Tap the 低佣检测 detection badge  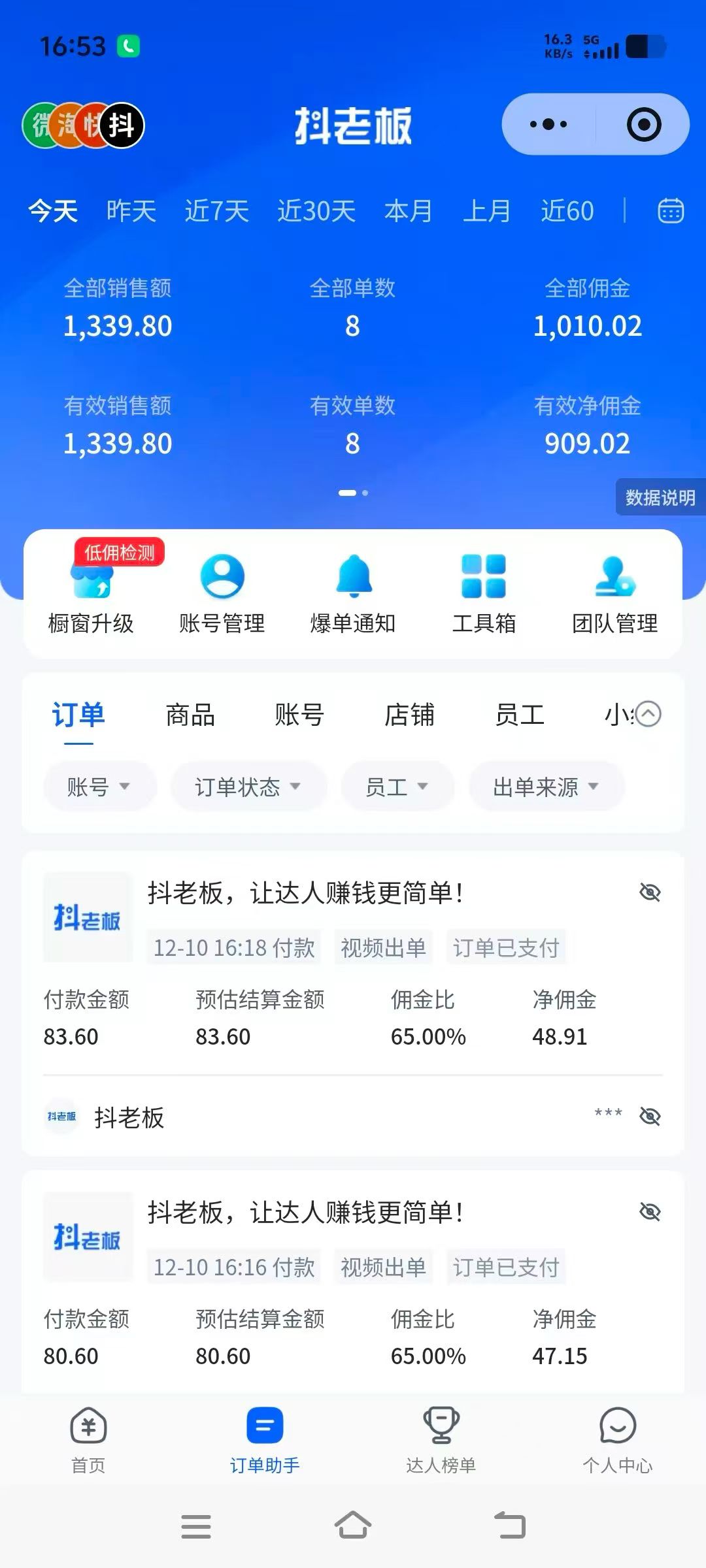120,552
